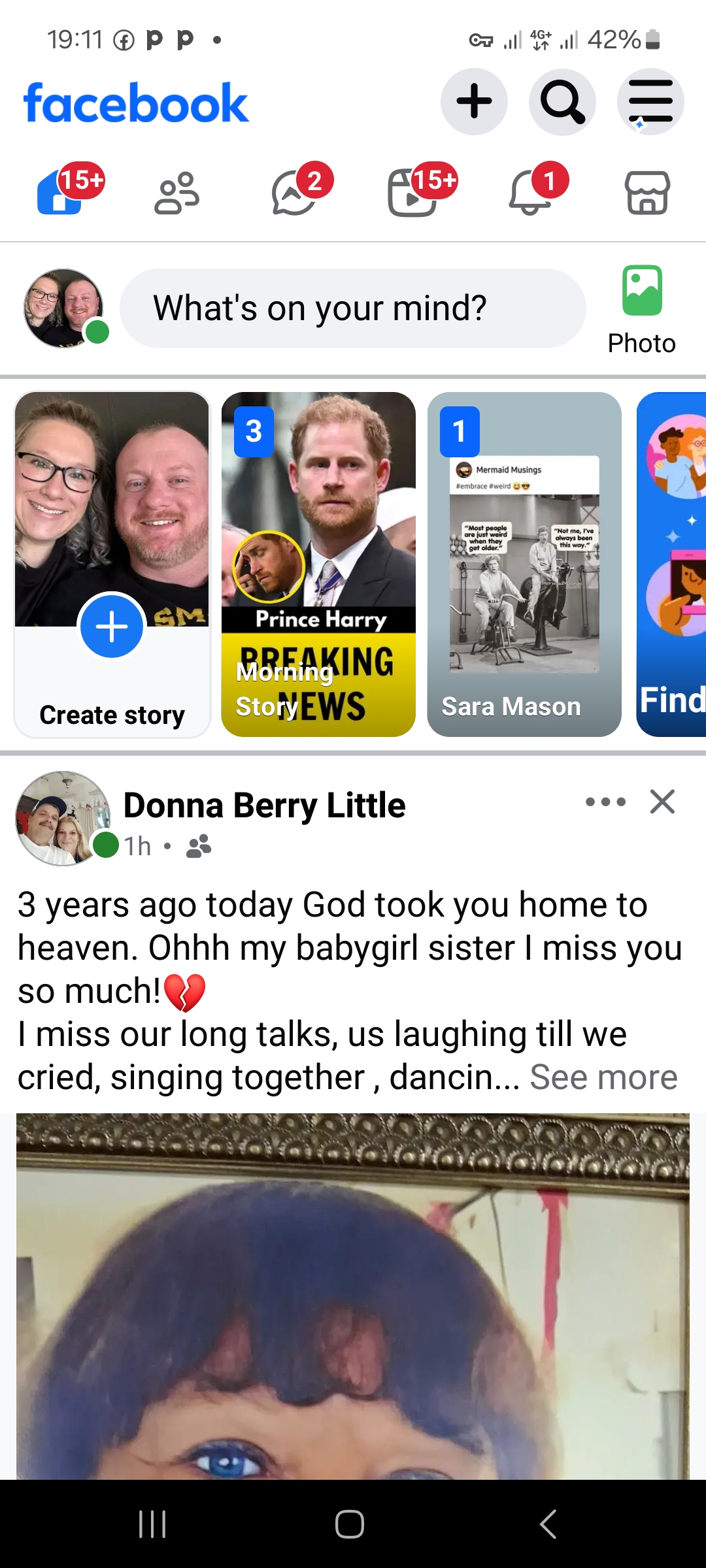Open options for Donna Berry Little's post
This screenshot has width=706, height=1568.
pyautogui.click(x=605, y=802)
